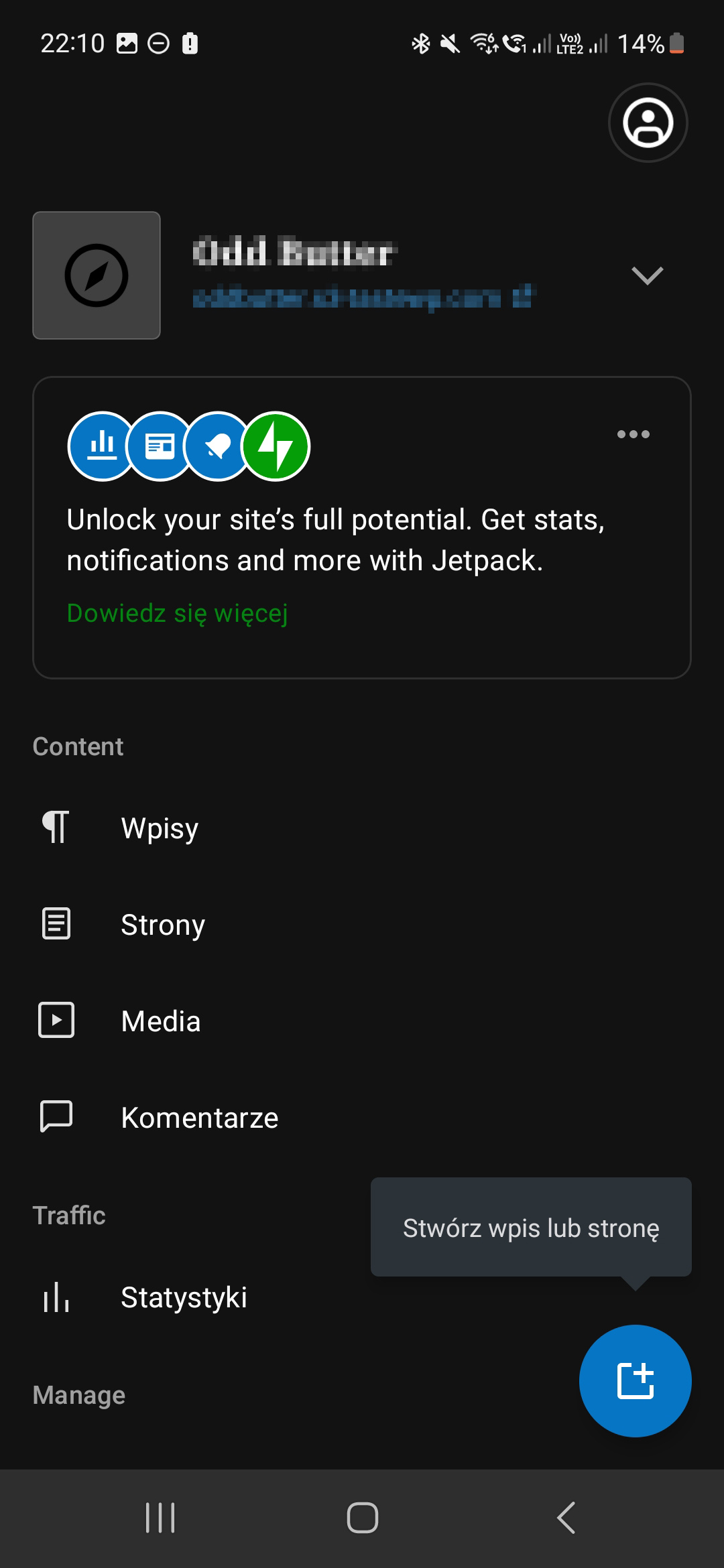
Task: Go back with system back button
Action: coord(566,1518)
